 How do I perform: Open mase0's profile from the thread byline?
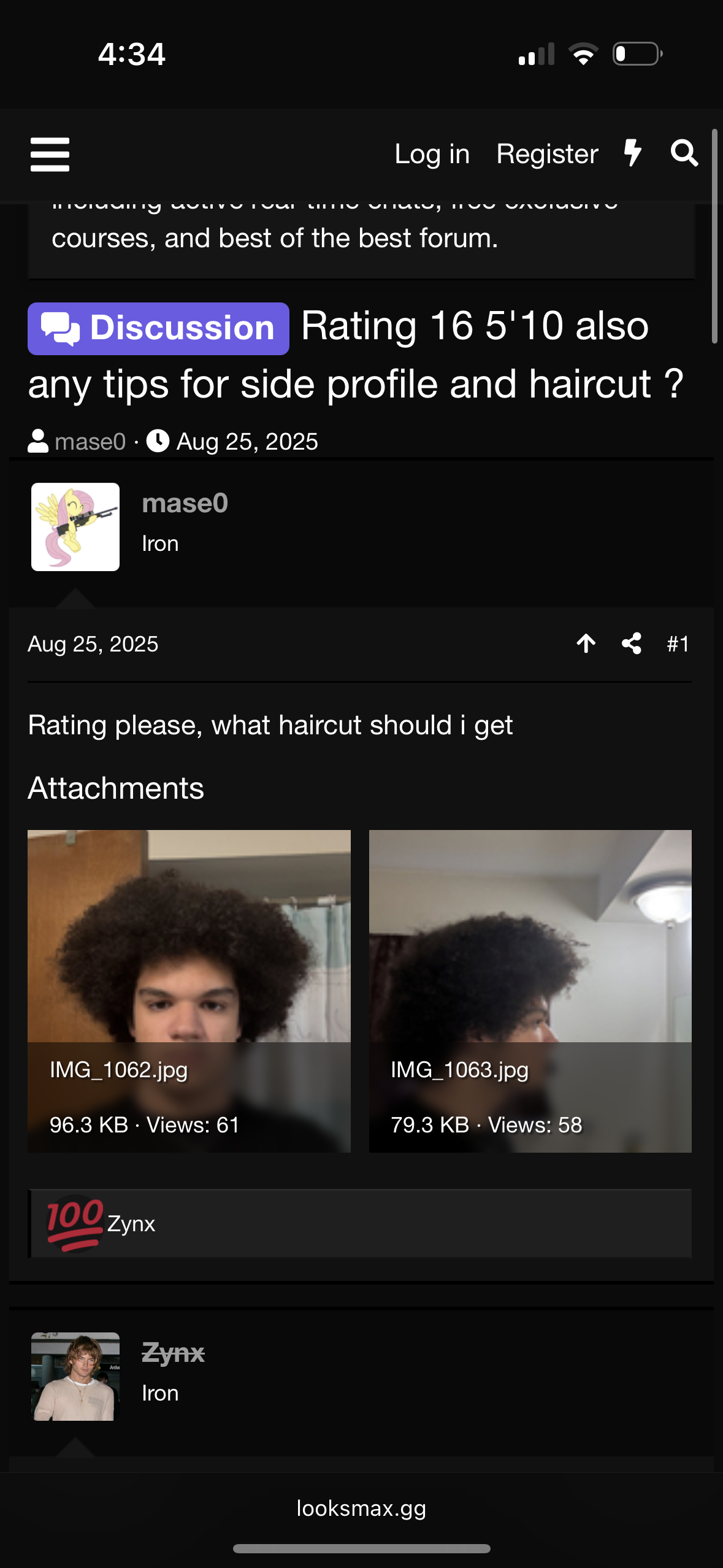(x=90, y=442)
